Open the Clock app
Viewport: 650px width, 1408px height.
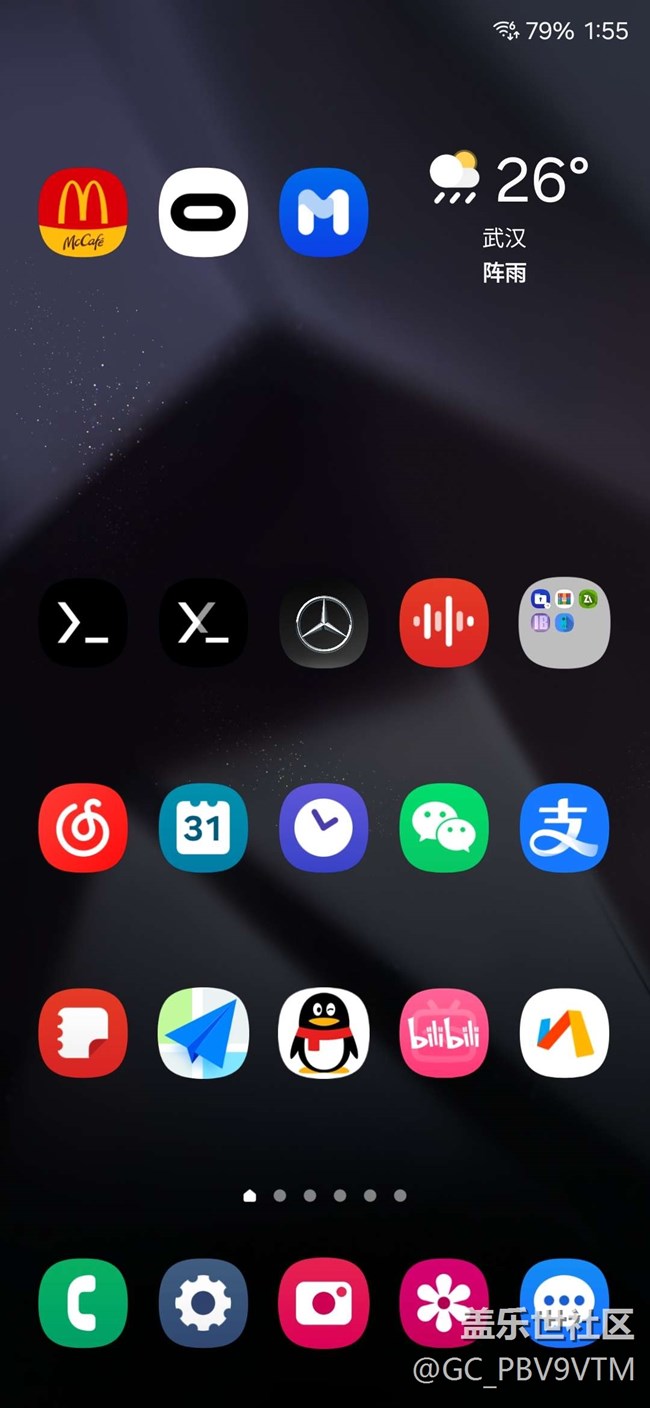324,828
